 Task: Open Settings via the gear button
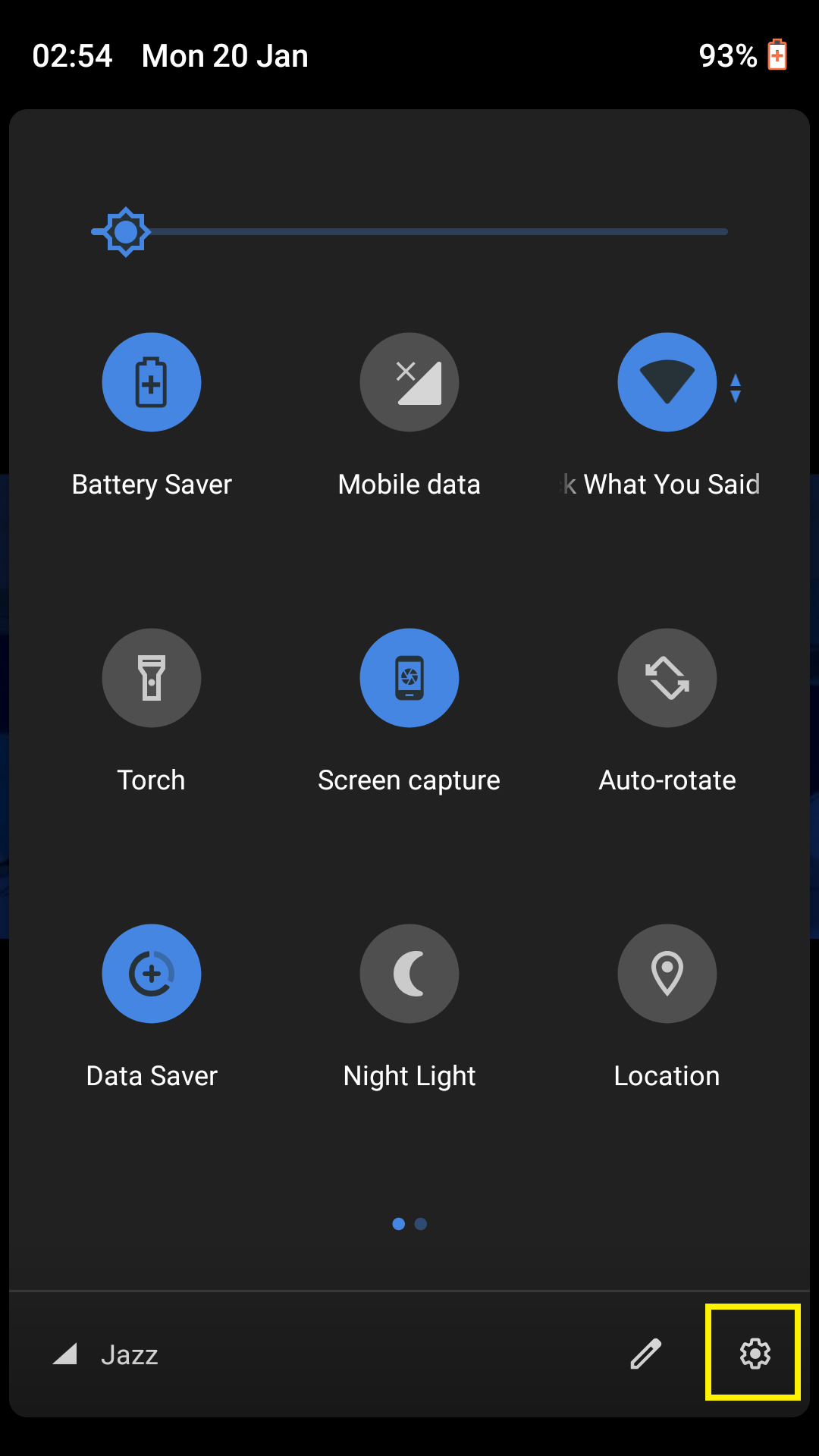point(752,1355)
